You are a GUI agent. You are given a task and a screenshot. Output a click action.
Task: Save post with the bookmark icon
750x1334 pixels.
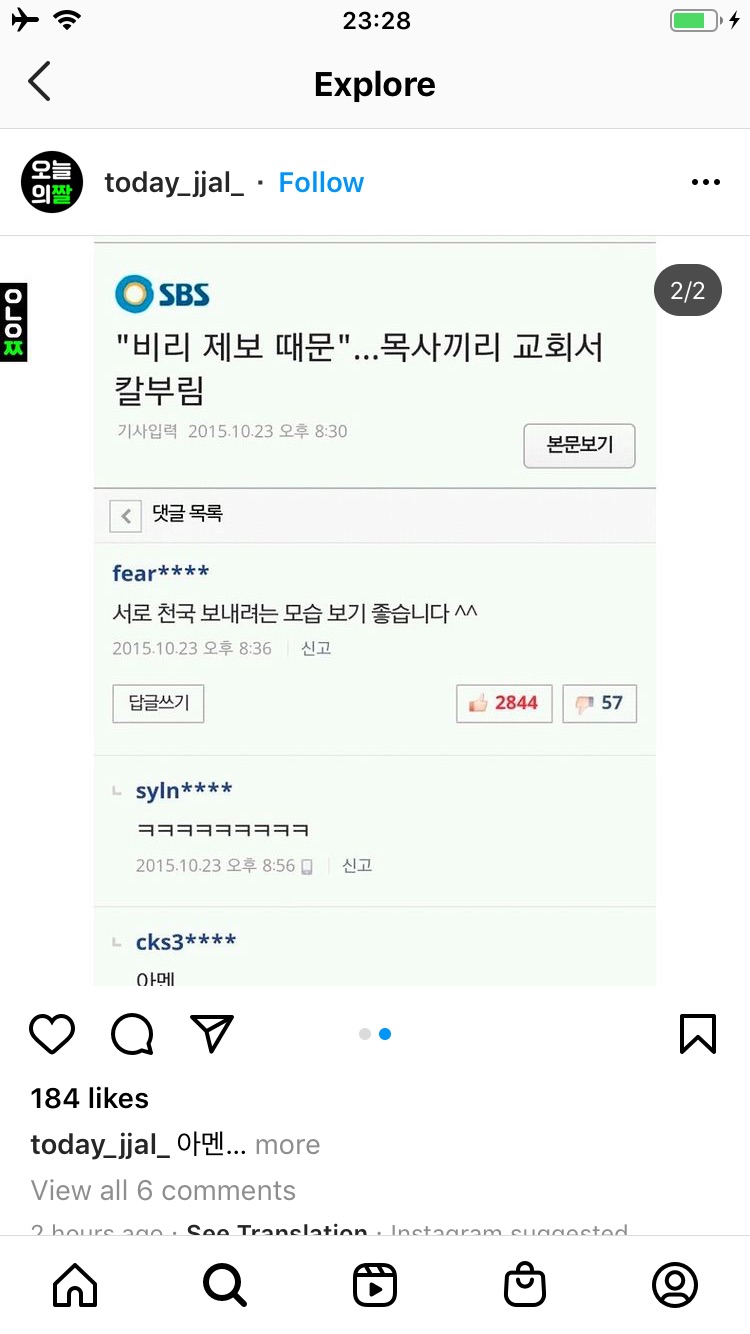(697, 1034)
